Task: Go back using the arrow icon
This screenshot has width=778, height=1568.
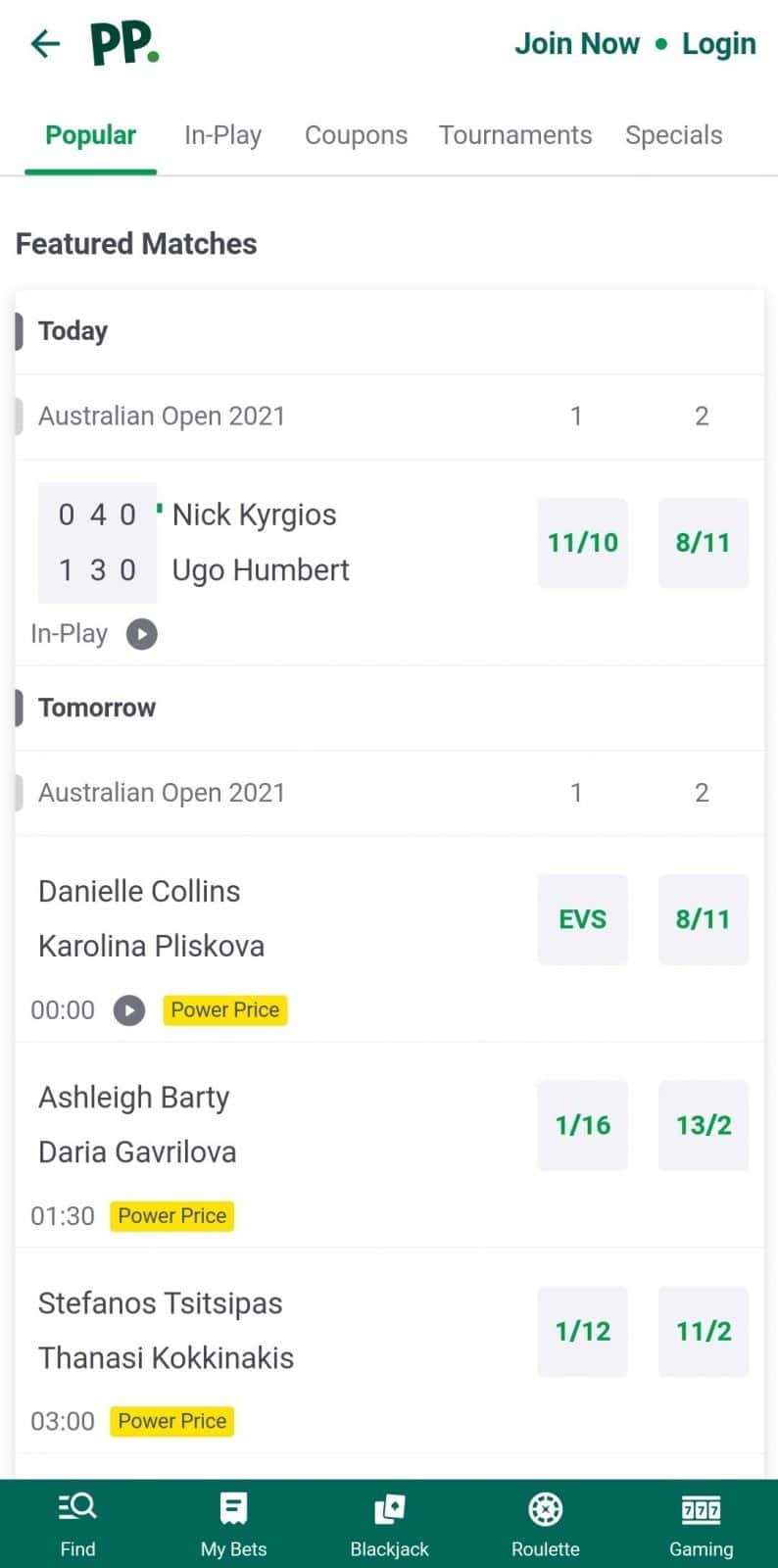Action: click(x=45, y=43)
